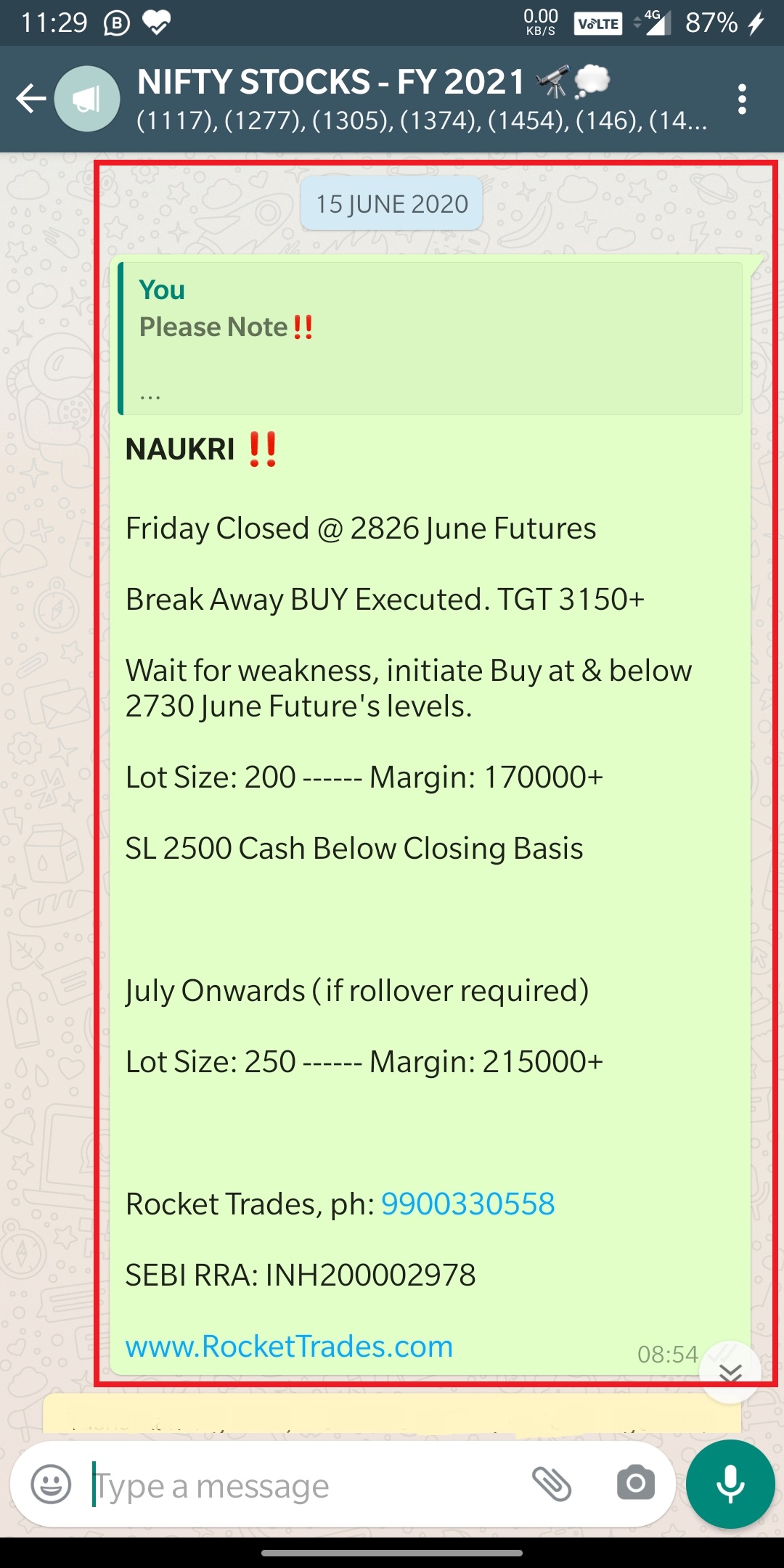Image resolution: width=784 pixels, height=1568 pixels.
Task: Tap the voice message microphone button
Action: click(730, 1483)
